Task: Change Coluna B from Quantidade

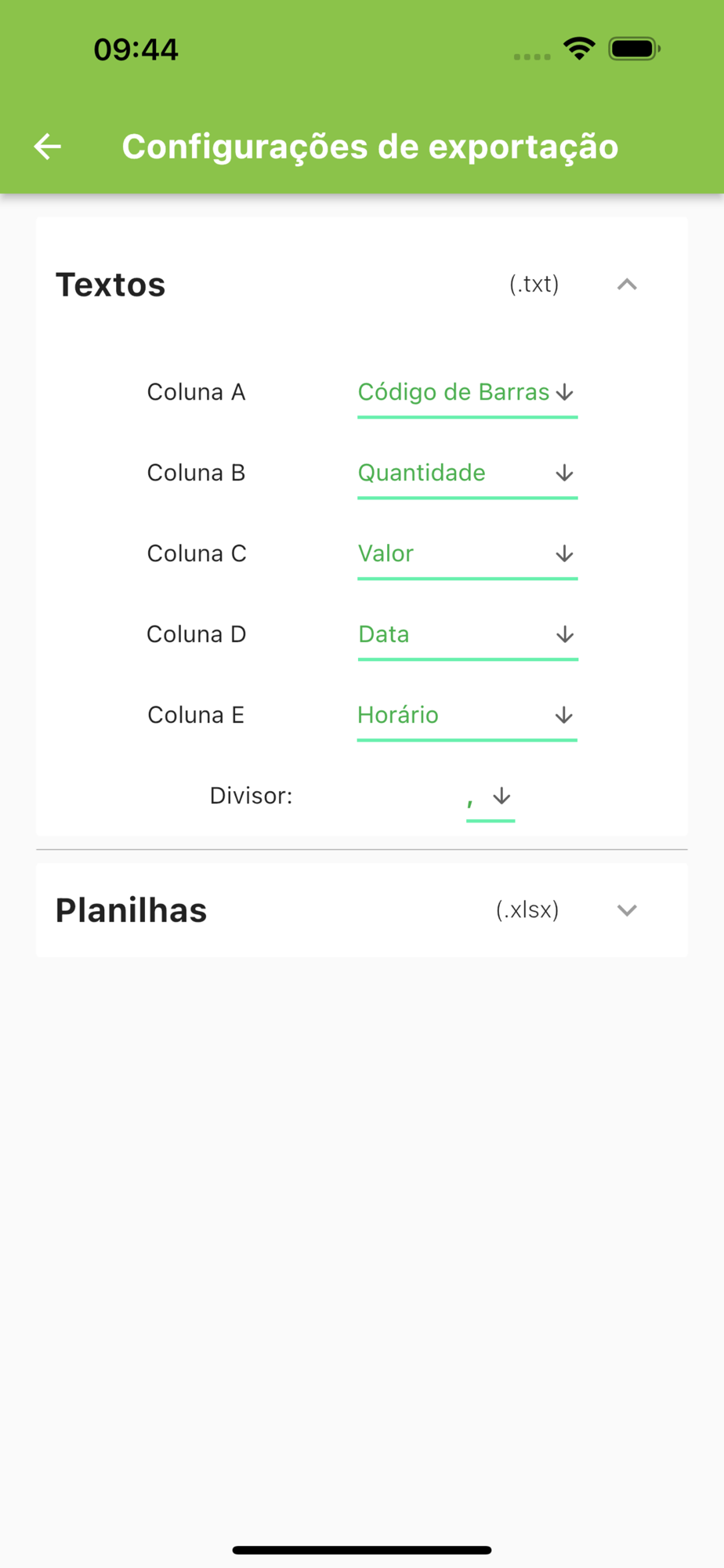Action: [467, 474]
